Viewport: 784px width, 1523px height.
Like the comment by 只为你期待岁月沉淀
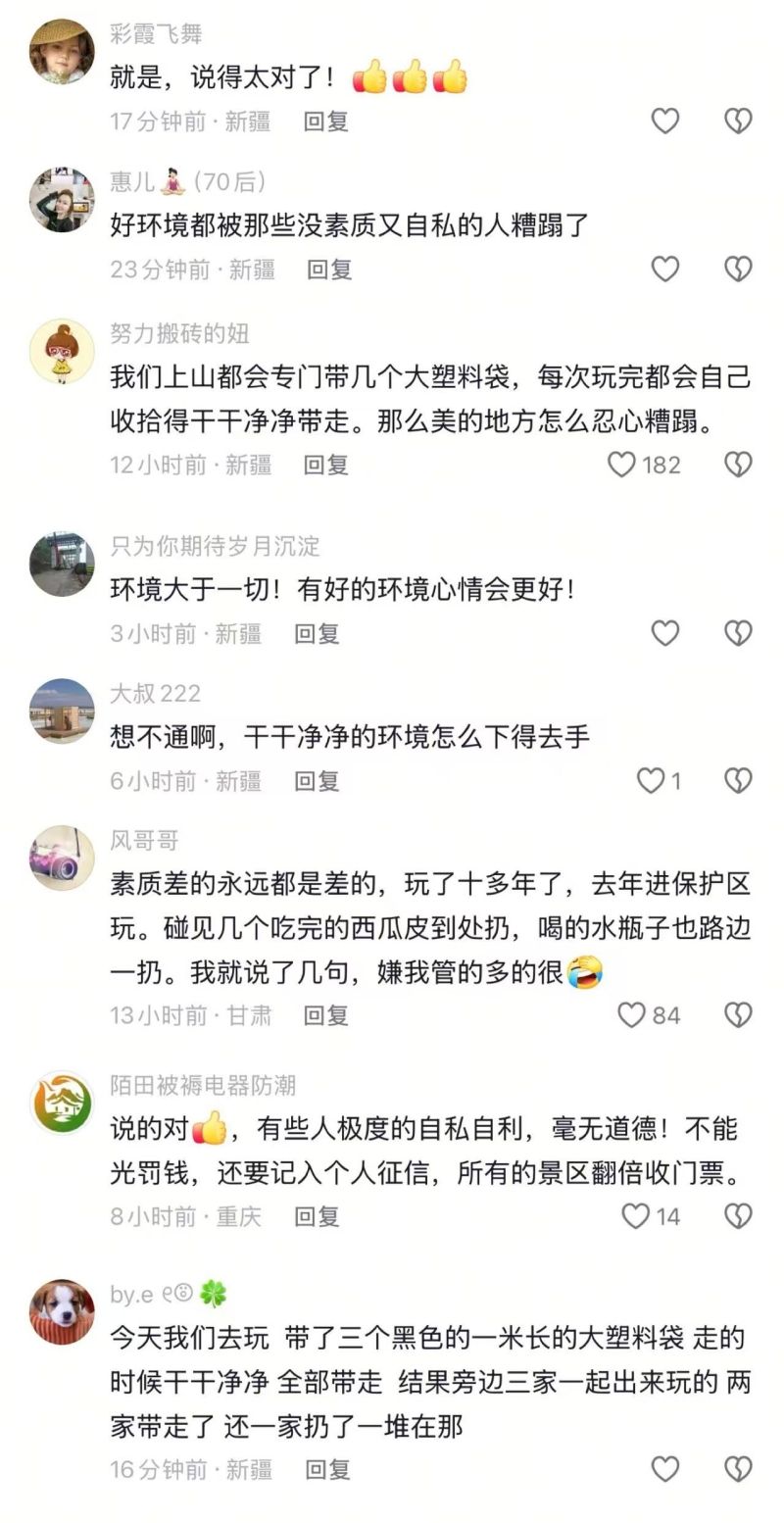point(665,633)
